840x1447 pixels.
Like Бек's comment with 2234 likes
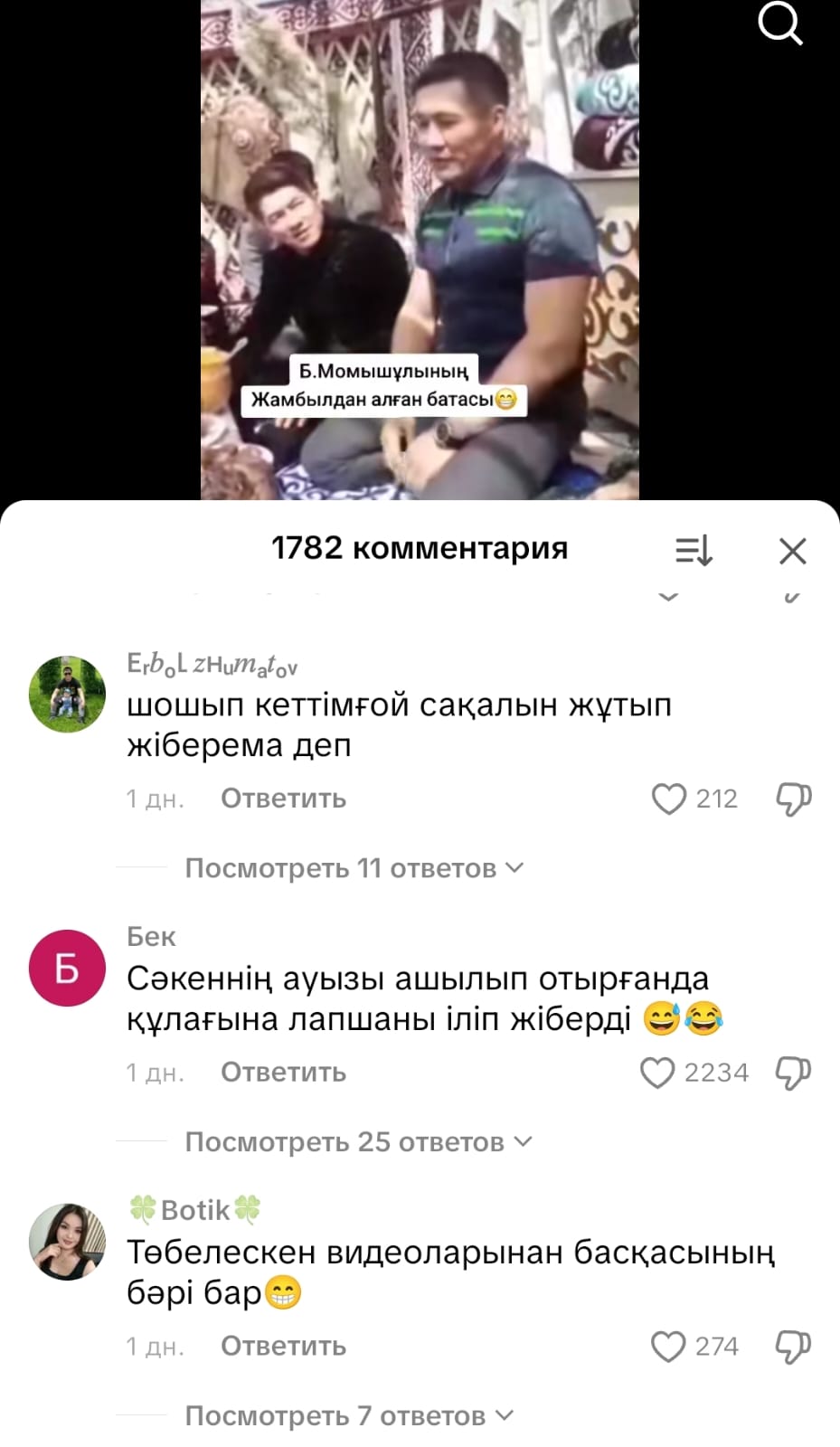click(x=657, y=1073)
